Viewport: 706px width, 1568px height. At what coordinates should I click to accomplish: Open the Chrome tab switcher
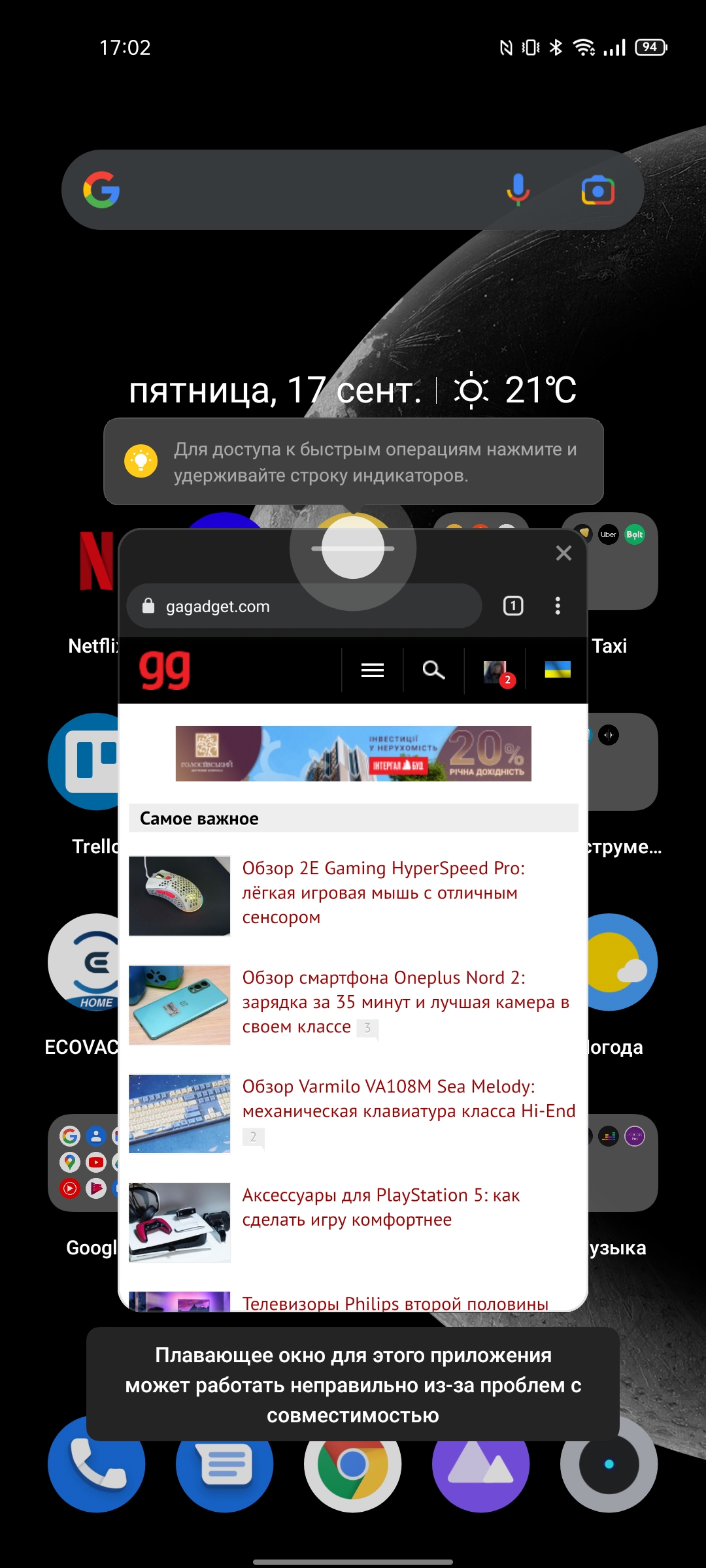coord(513,606)
